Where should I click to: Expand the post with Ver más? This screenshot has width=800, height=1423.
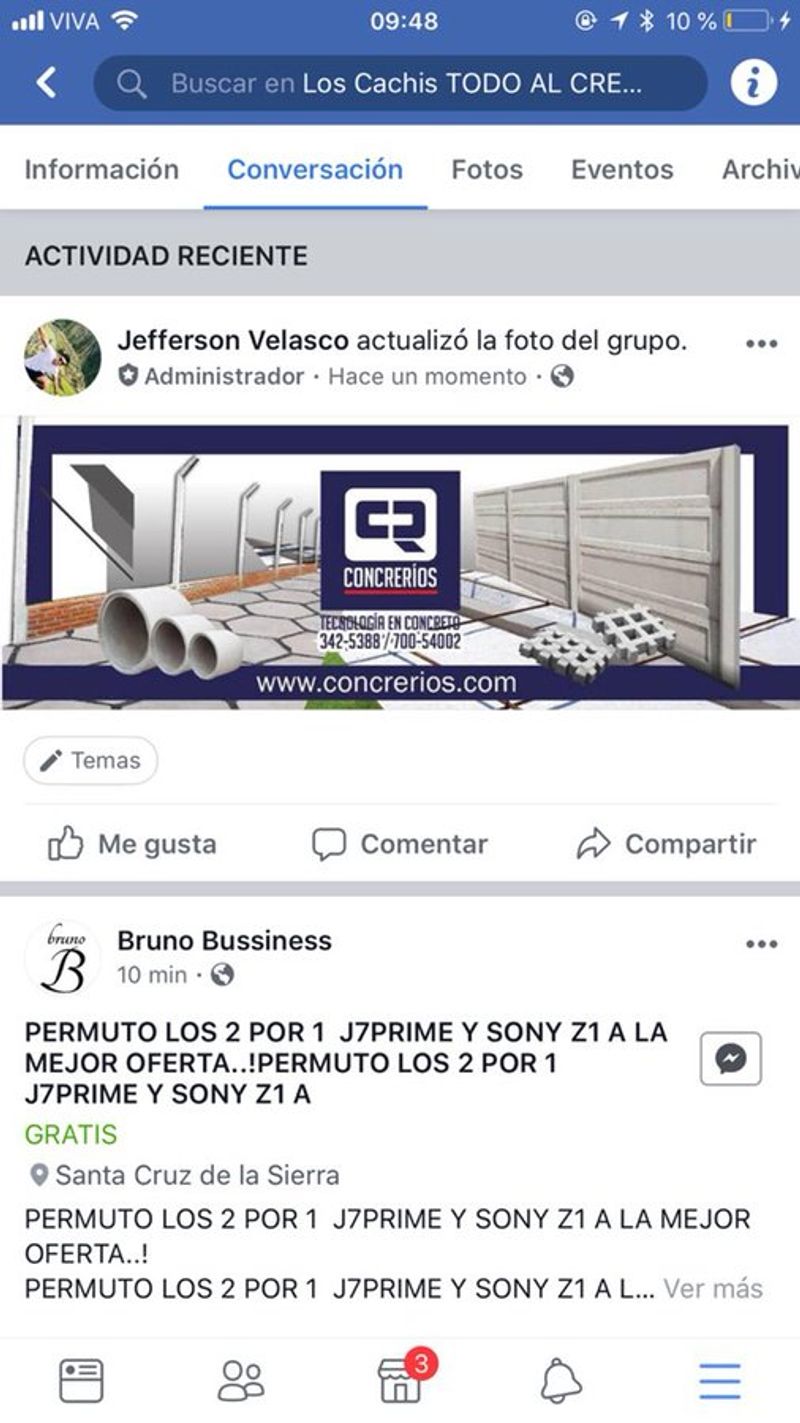[x=713, y=1288]
